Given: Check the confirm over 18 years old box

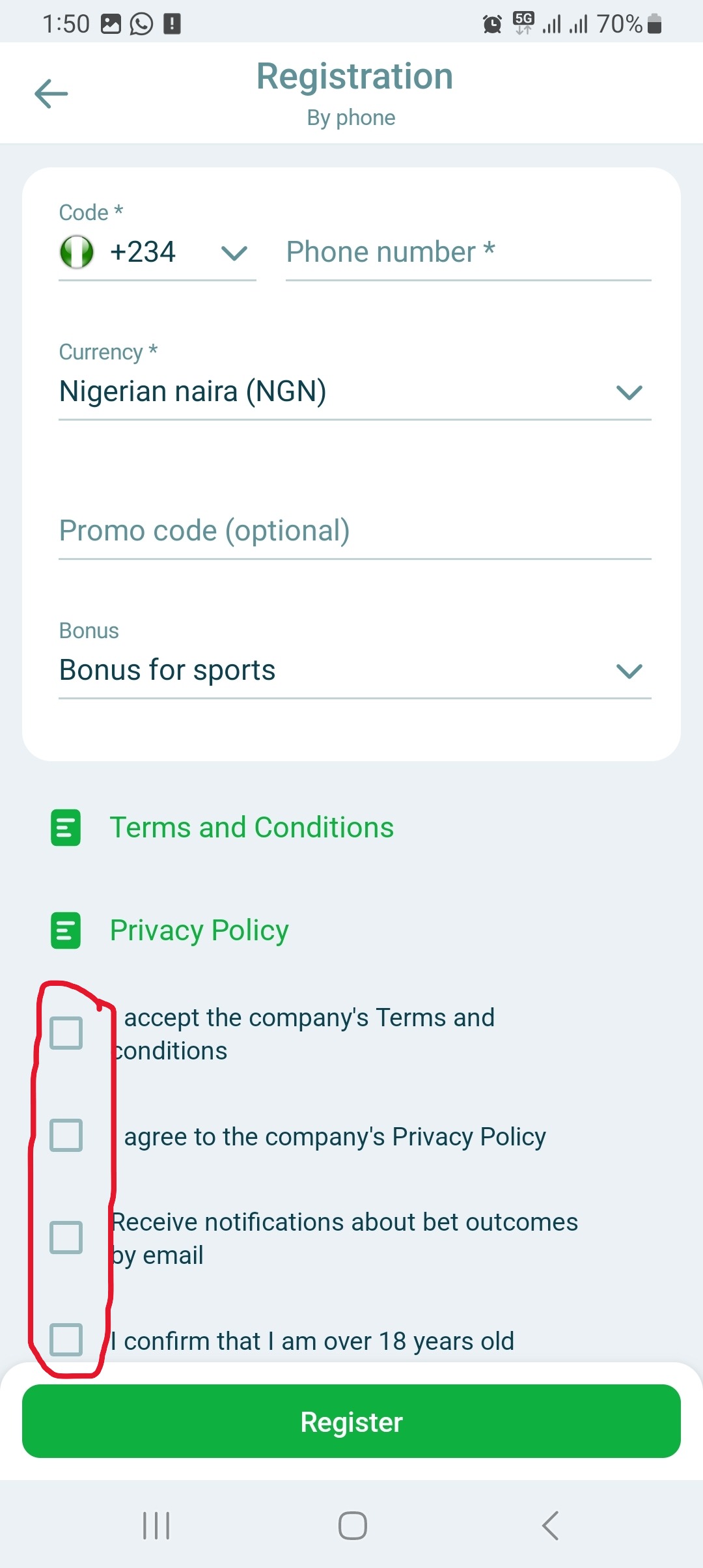Looking at the screenshot, I should pyautogui.click(x=66, y=1340).
